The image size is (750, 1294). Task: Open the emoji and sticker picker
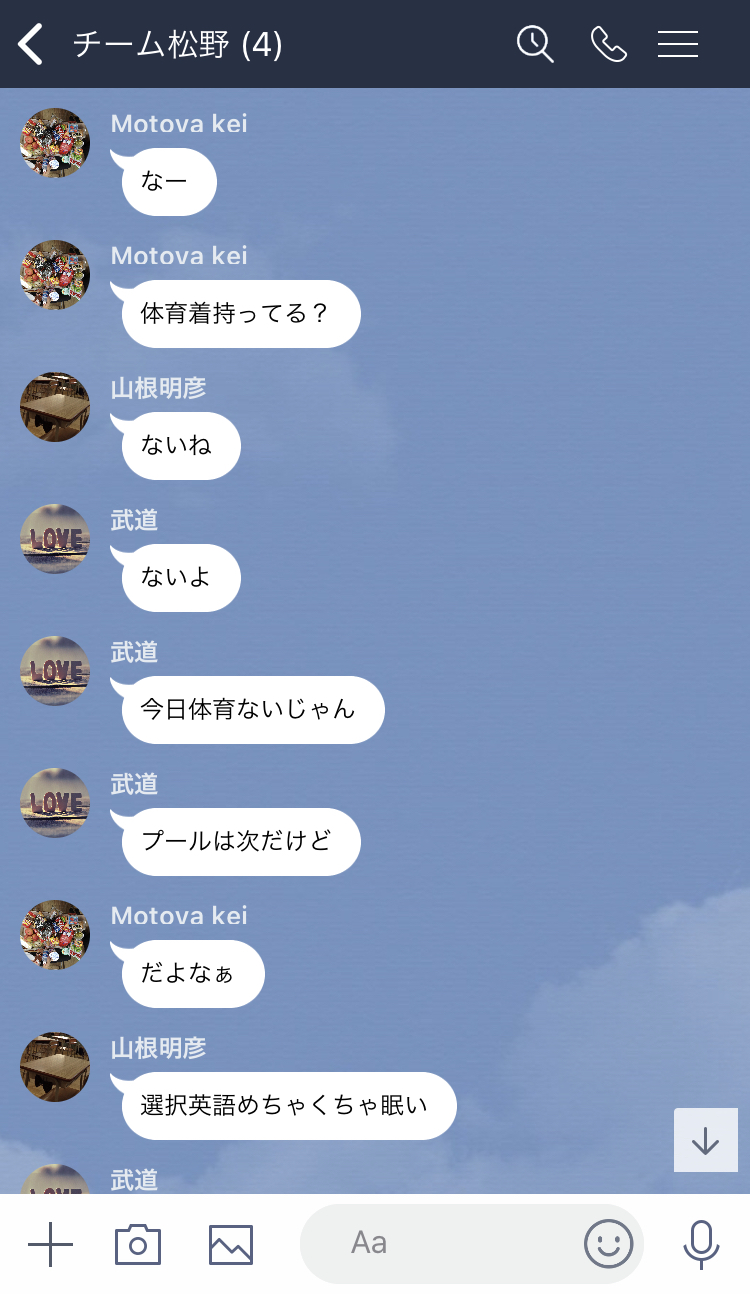click(x=608, y=1245)
